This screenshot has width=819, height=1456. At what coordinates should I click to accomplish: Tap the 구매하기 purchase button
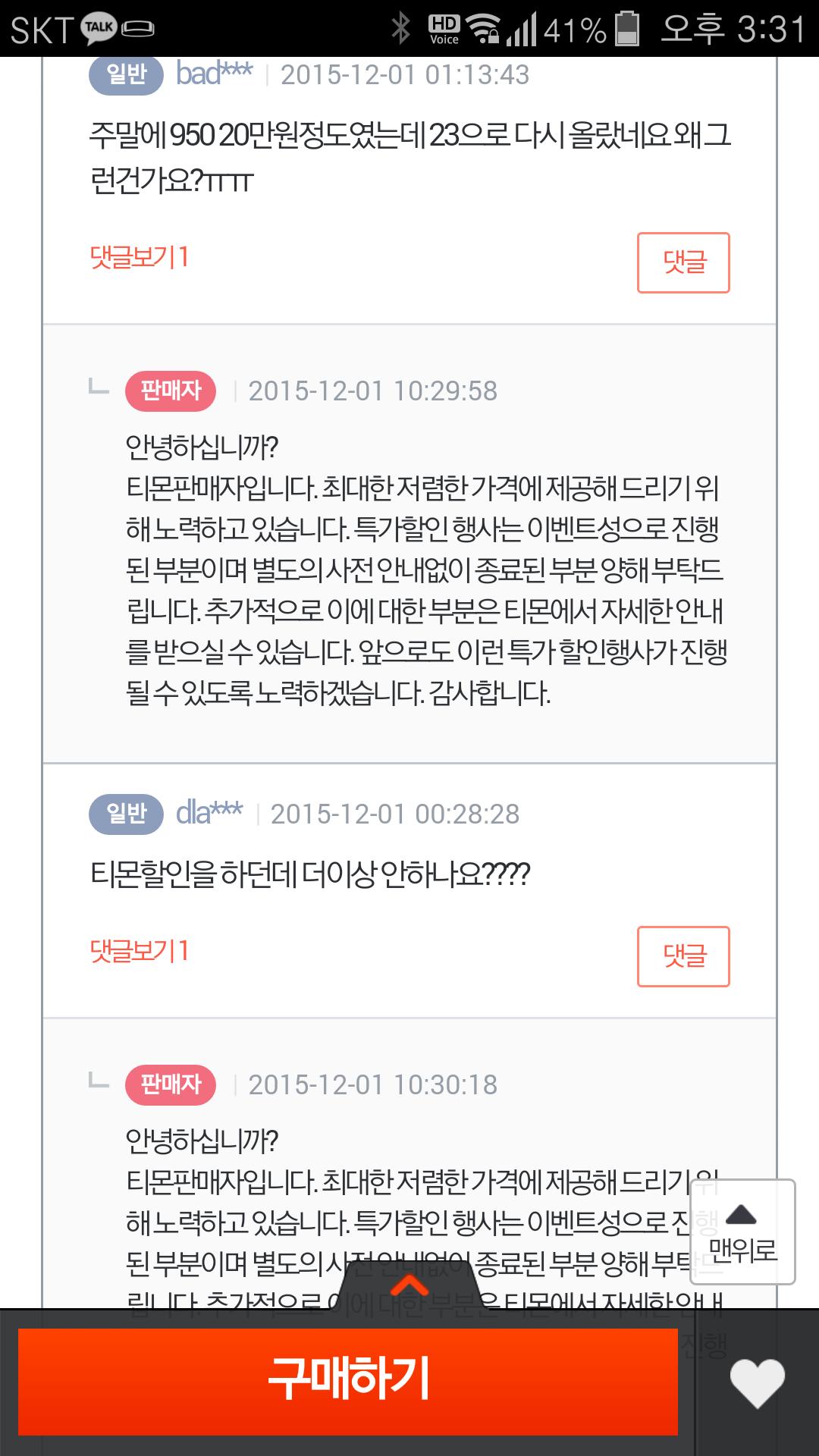pos(347,1381)
